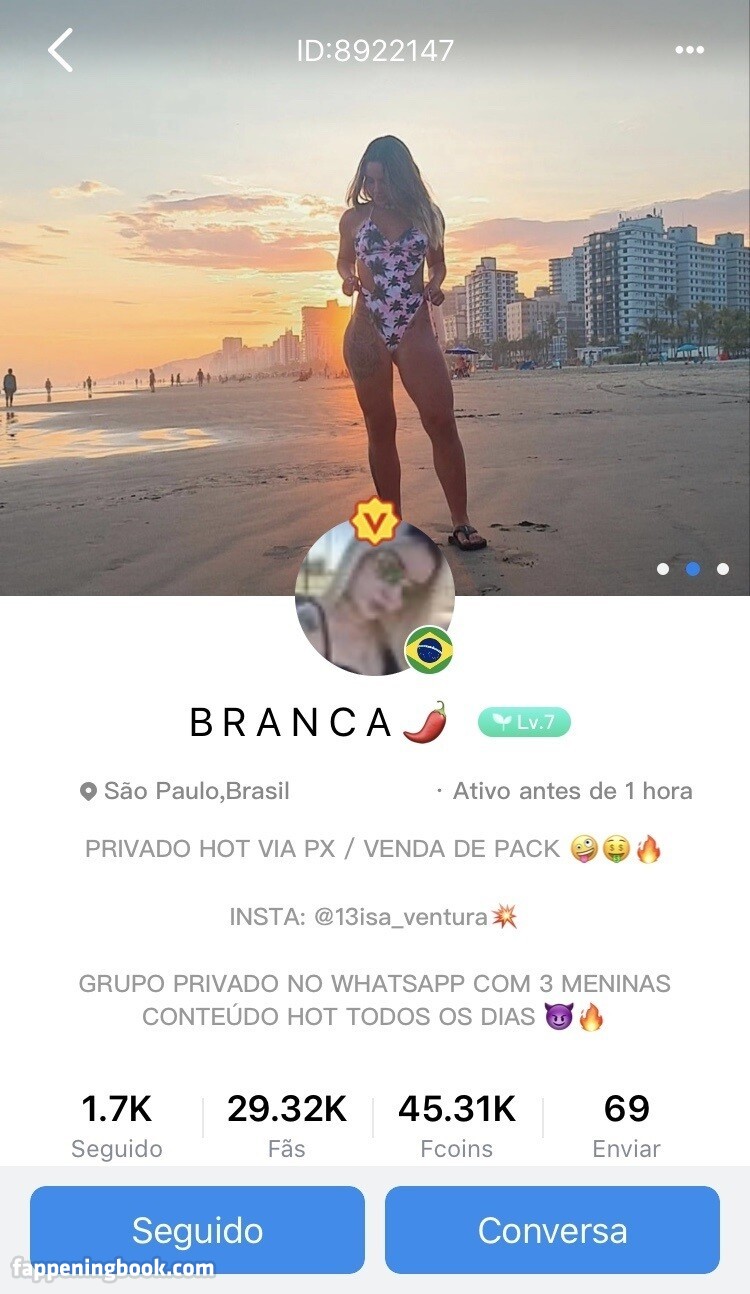Open the circular profile avatar
The height and width of the screenshot is (1294, 750).
[x=374, y=598]
